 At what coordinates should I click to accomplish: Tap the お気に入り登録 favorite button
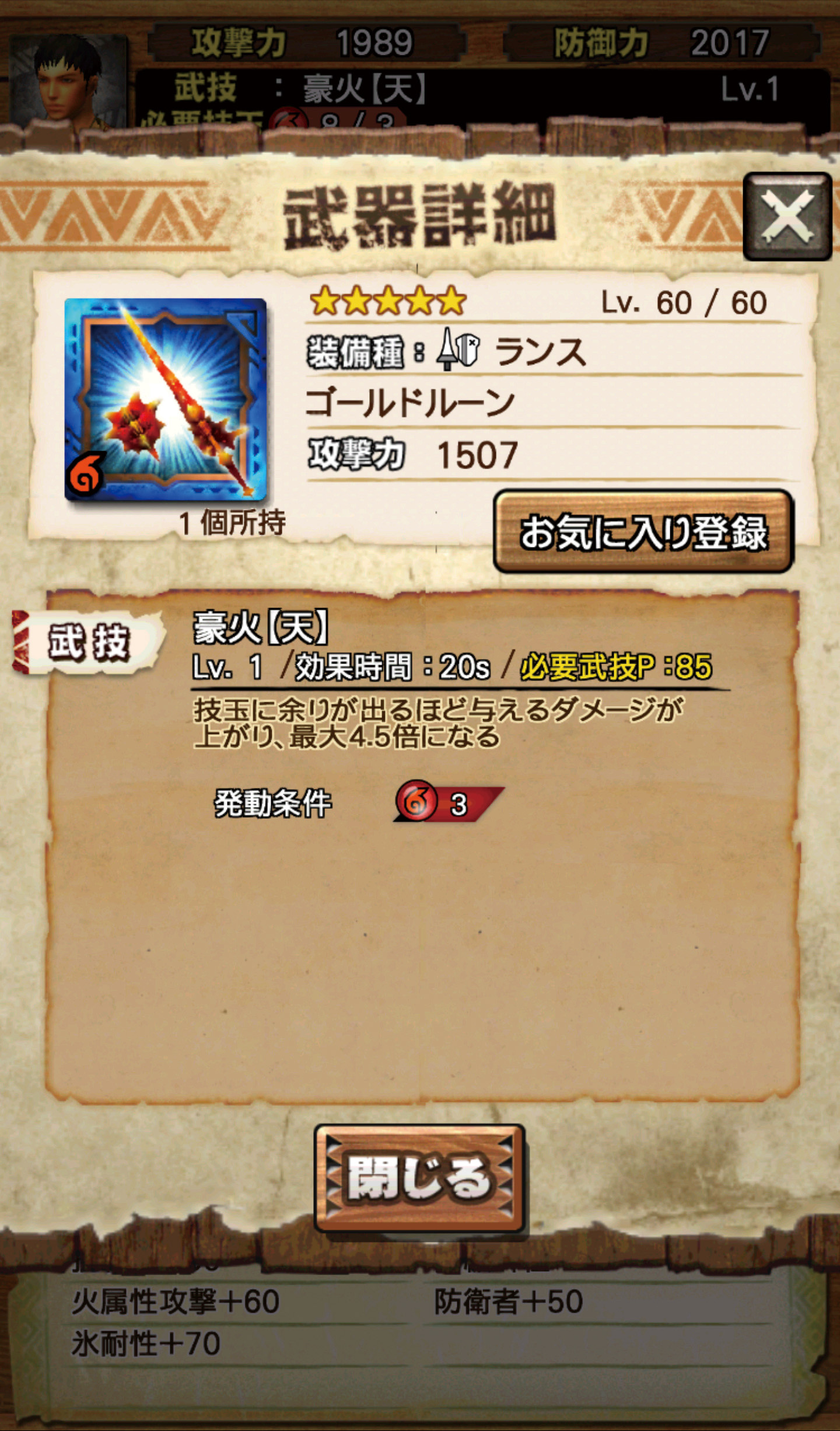point(643,532)
